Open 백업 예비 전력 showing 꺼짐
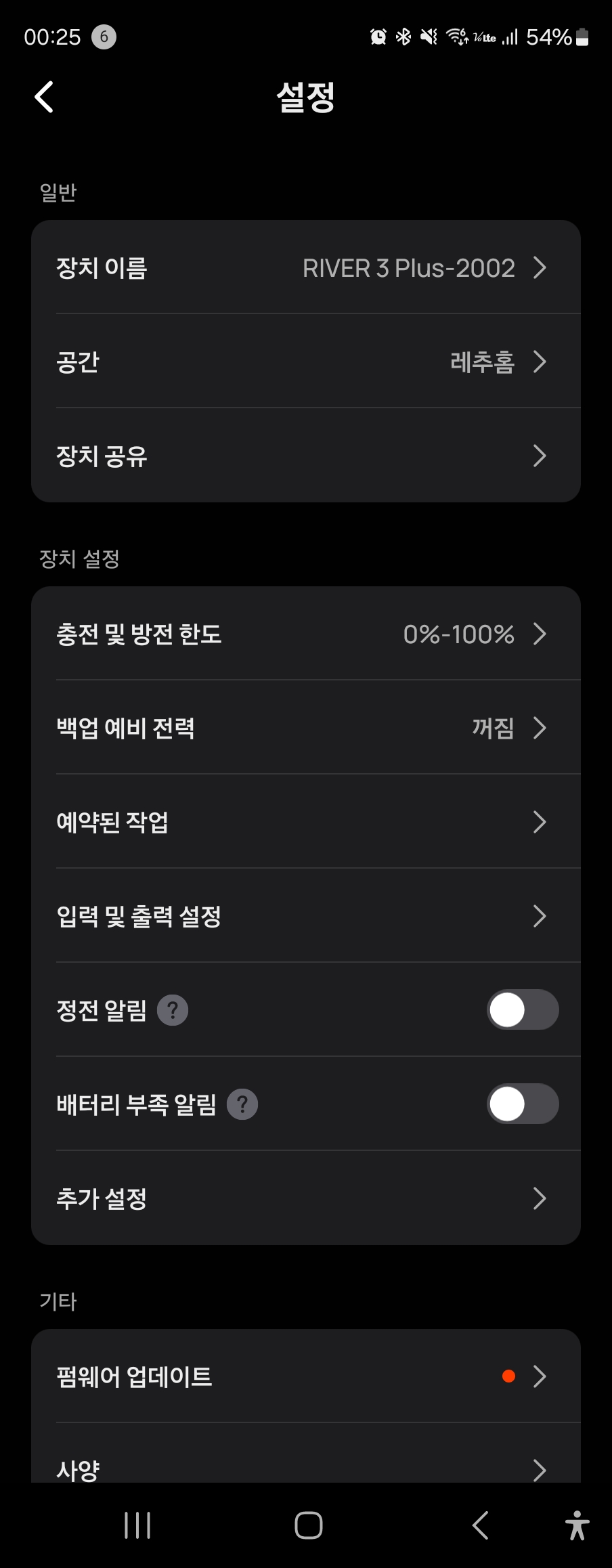612x1568 pixels. pyautogui.click(x=306, y=728)
